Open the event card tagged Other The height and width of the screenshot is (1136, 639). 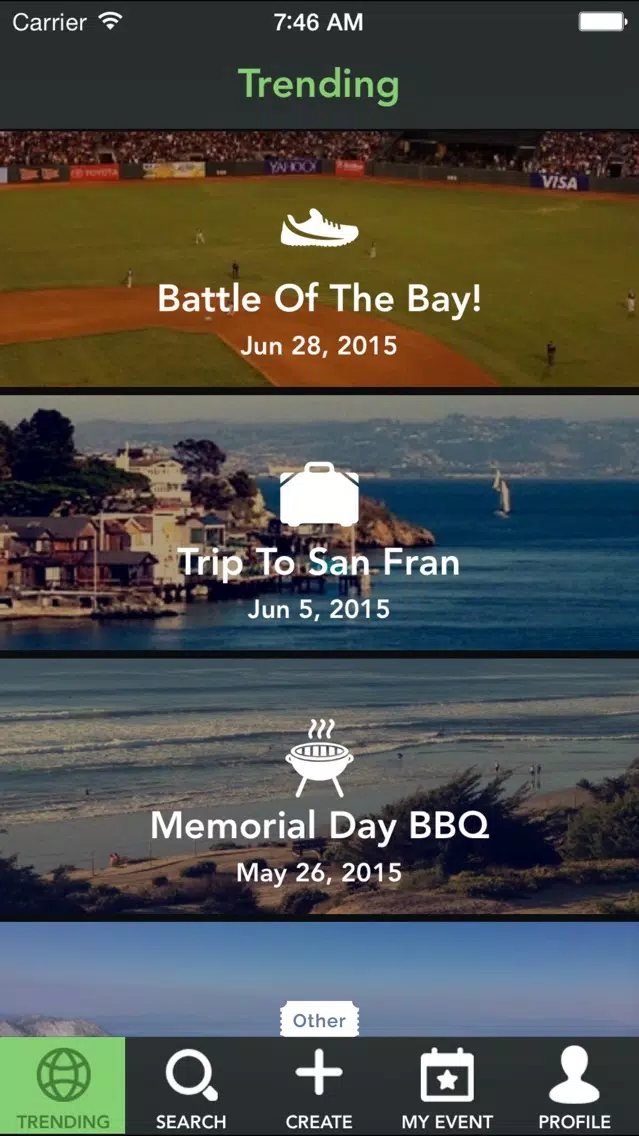pos(320,979)
